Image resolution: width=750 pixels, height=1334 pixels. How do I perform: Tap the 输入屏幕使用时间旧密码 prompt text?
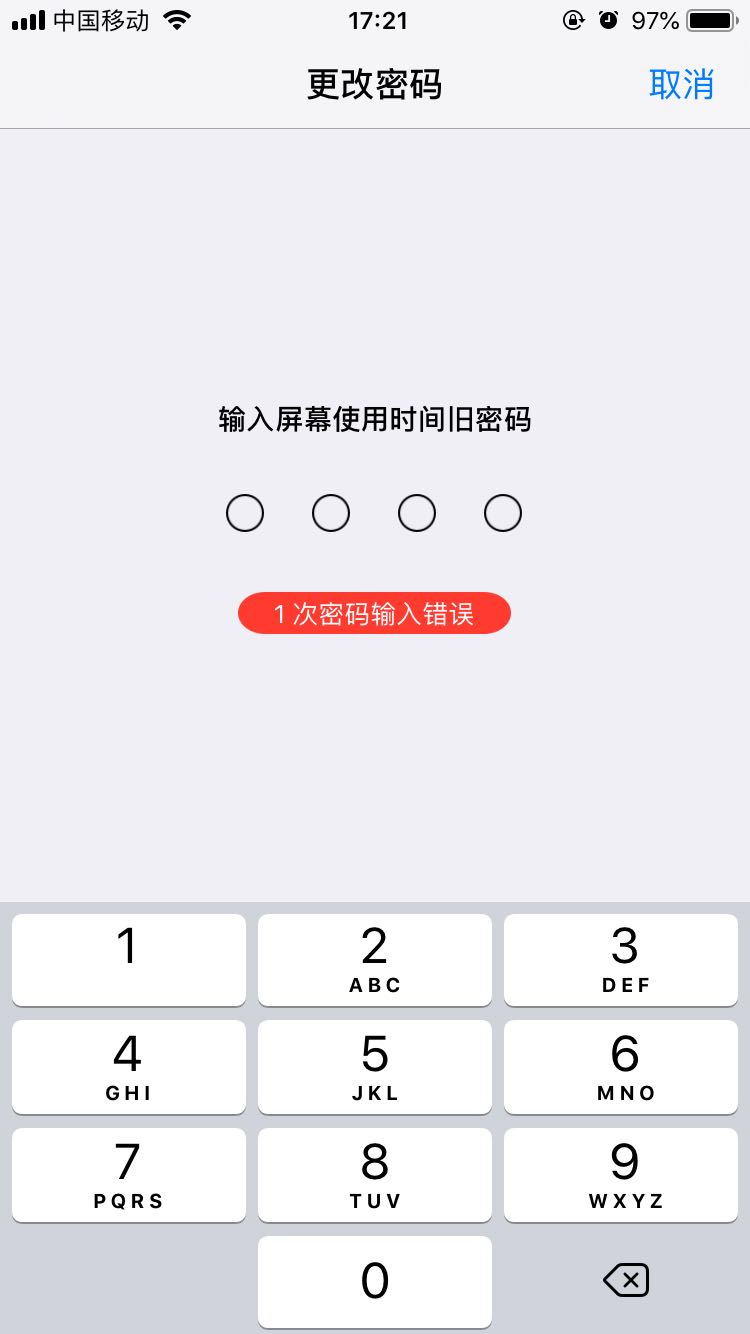coord(374,421)
